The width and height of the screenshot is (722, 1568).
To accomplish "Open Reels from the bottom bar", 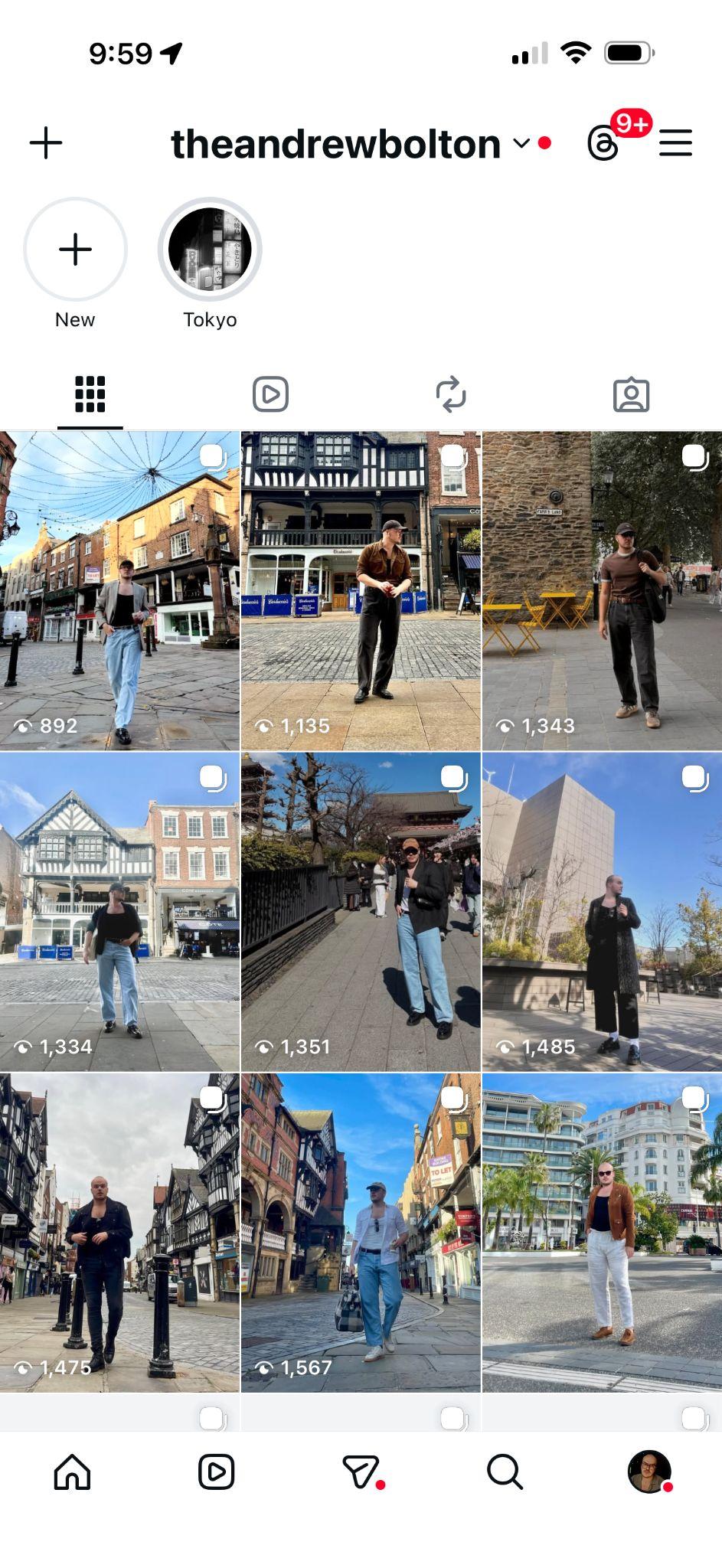I will click(216, 1472).
